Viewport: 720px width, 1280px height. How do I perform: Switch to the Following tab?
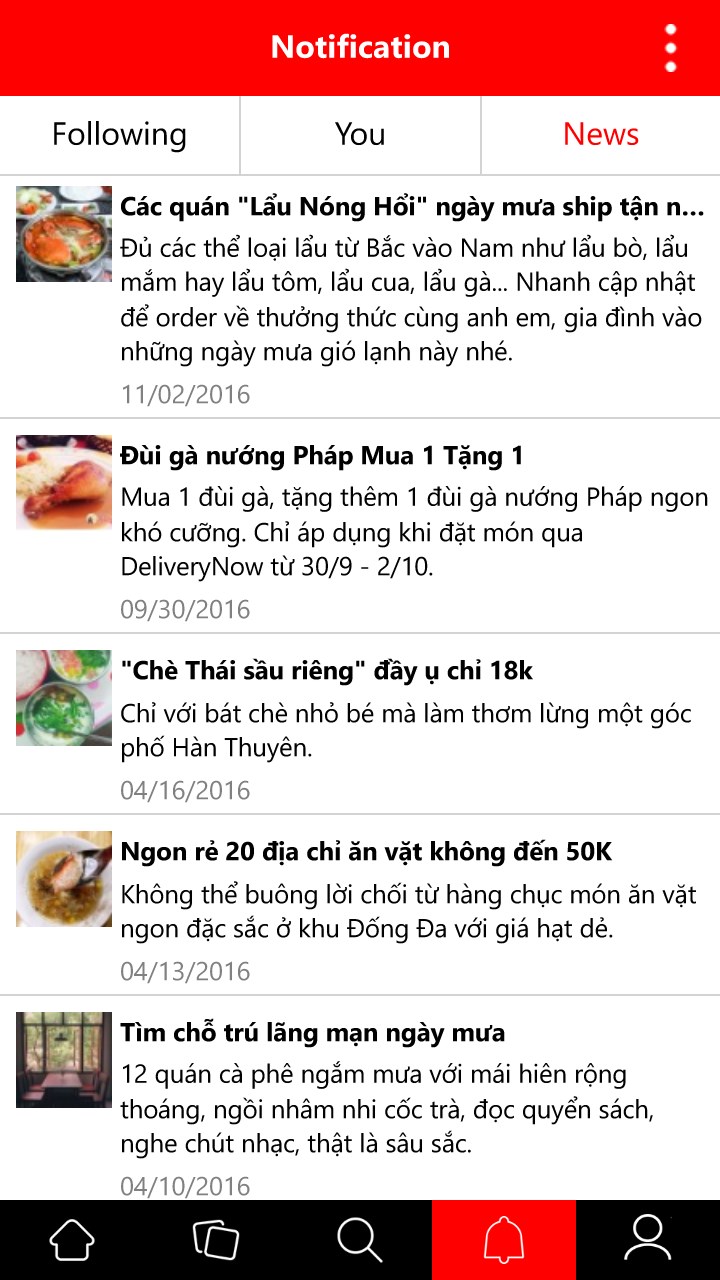[x=119, y=134]
